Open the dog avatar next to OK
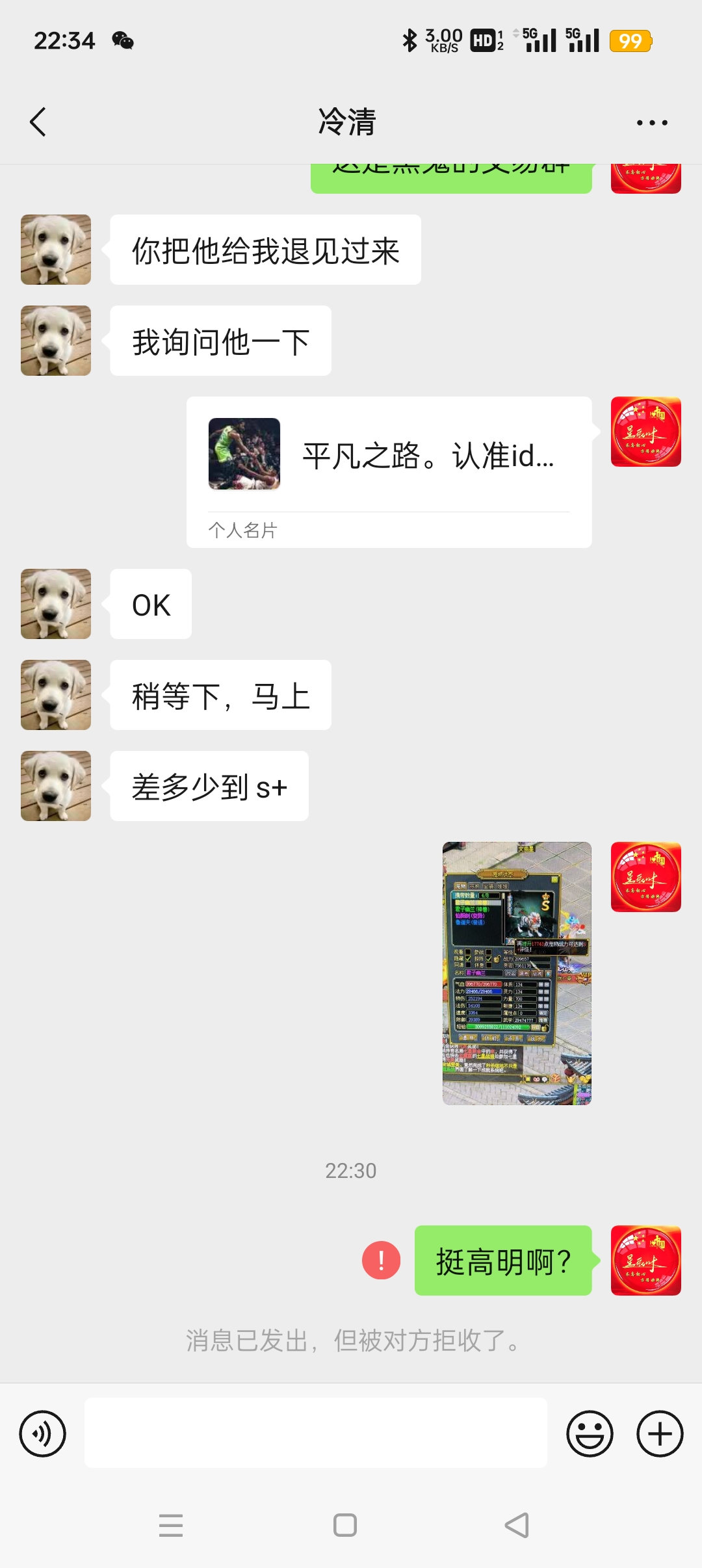Screen dimensions: 702x1568 pos(56,604)
